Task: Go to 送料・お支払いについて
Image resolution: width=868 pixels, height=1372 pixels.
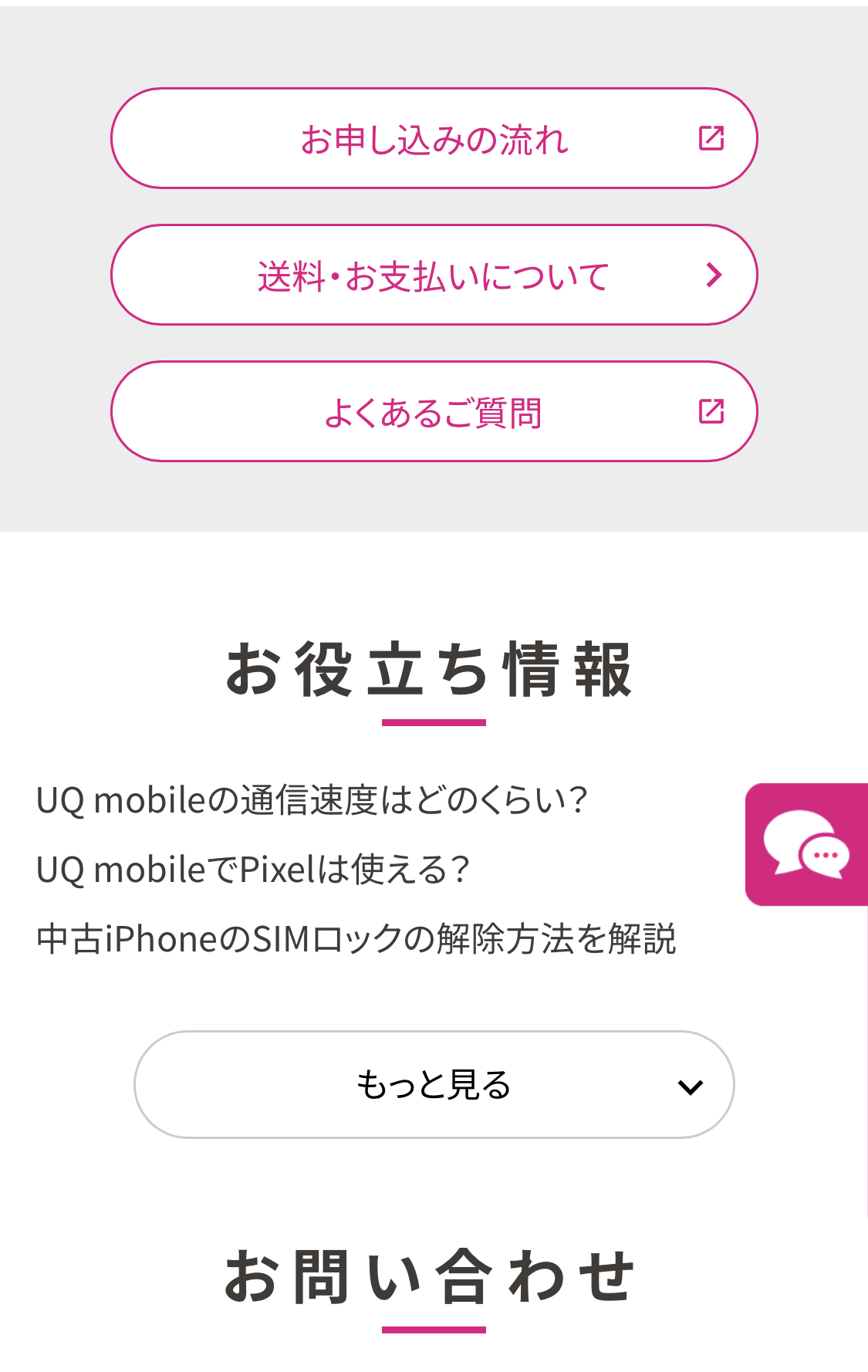Action: [434, 275]
